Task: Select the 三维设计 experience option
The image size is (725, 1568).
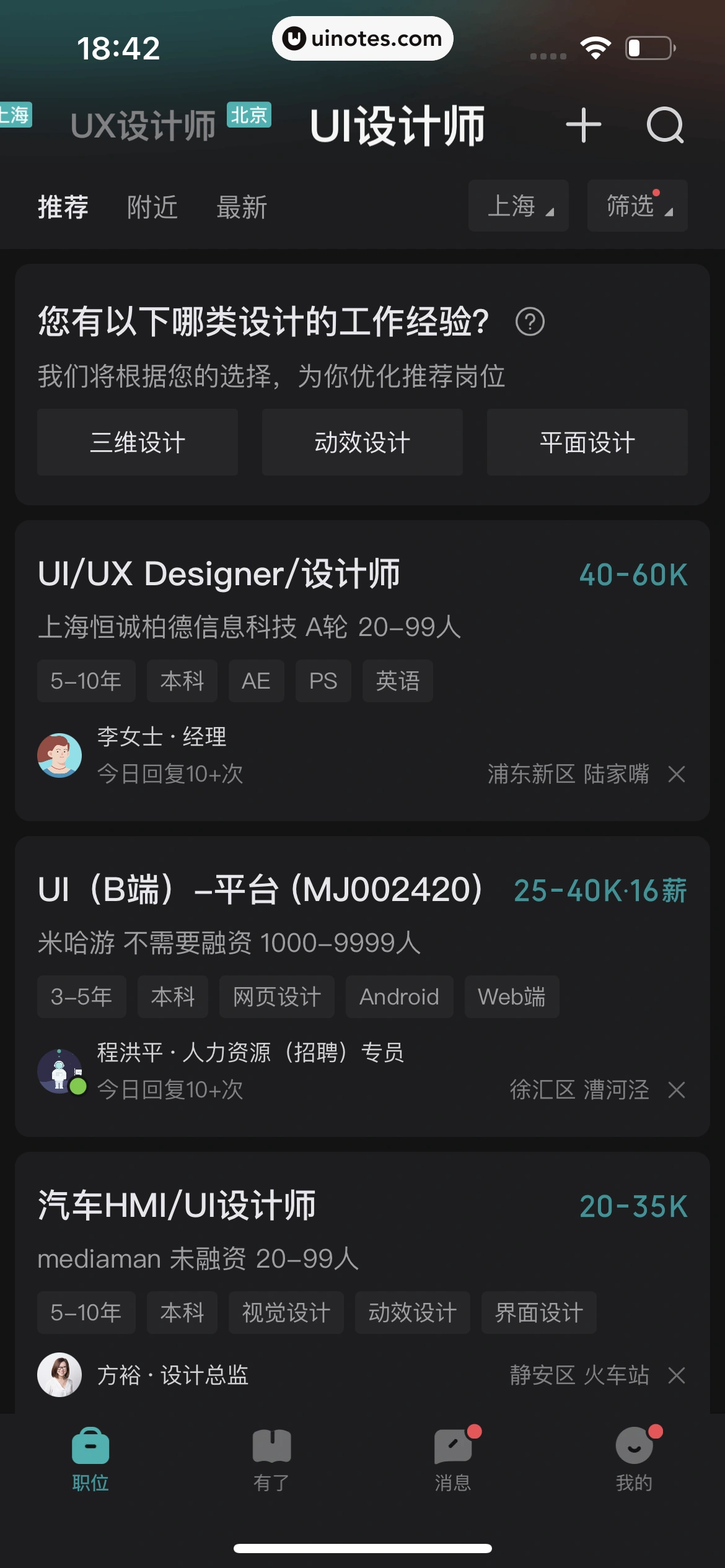Action: (138, 442)
